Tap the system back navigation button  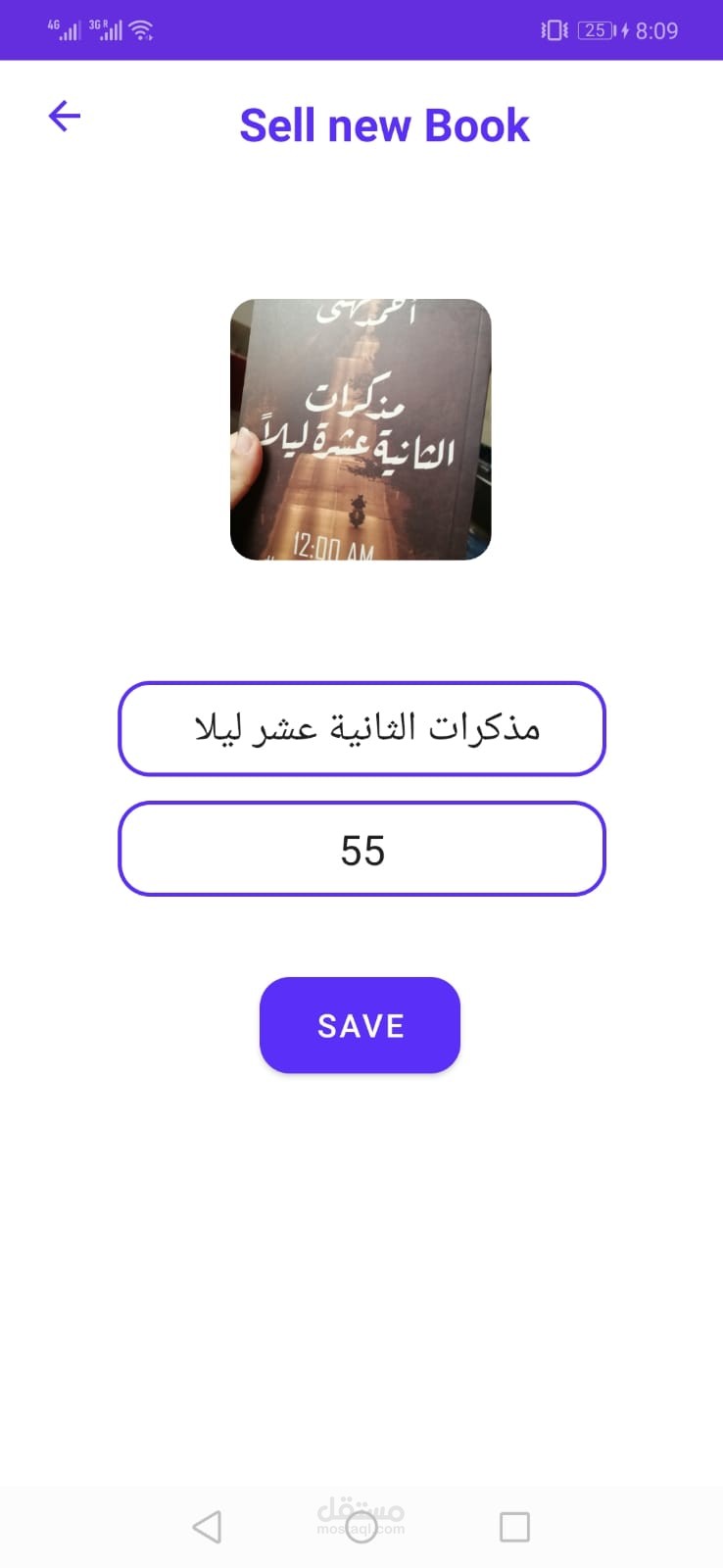[x=207, y=1526]
